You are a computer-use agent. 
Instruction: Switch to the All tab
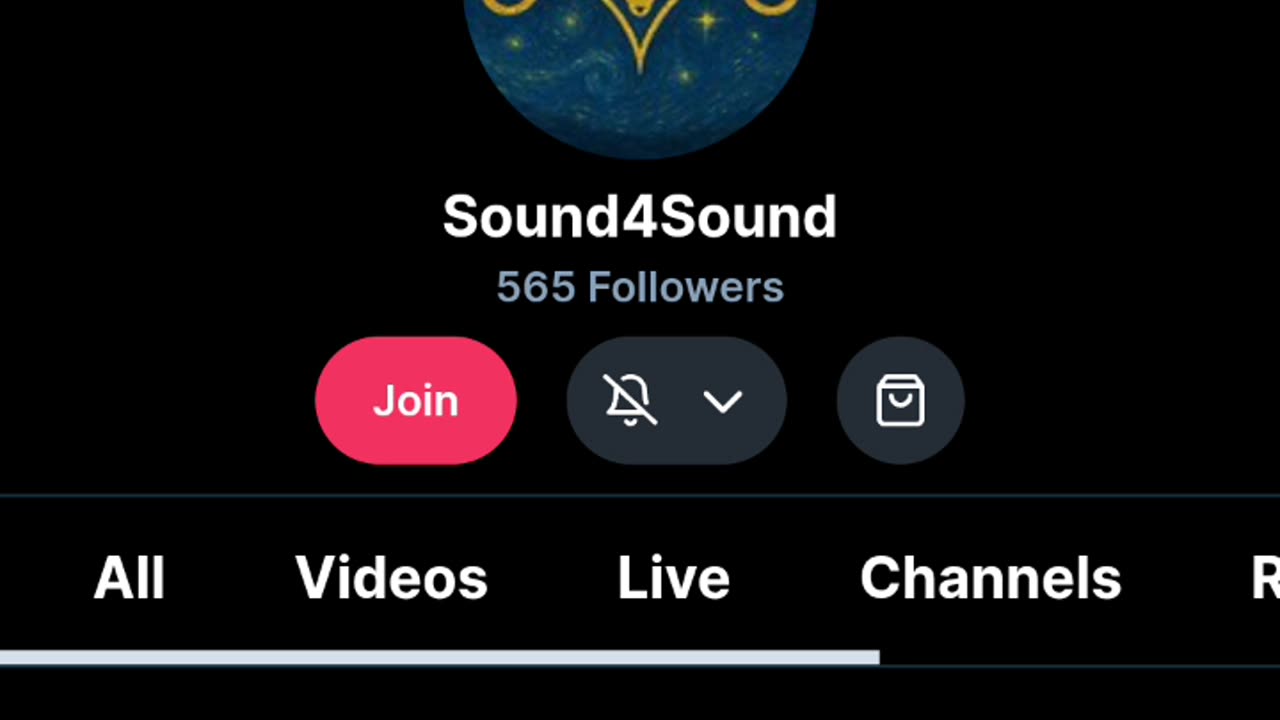pyautogui.click(x=129, y=578)
